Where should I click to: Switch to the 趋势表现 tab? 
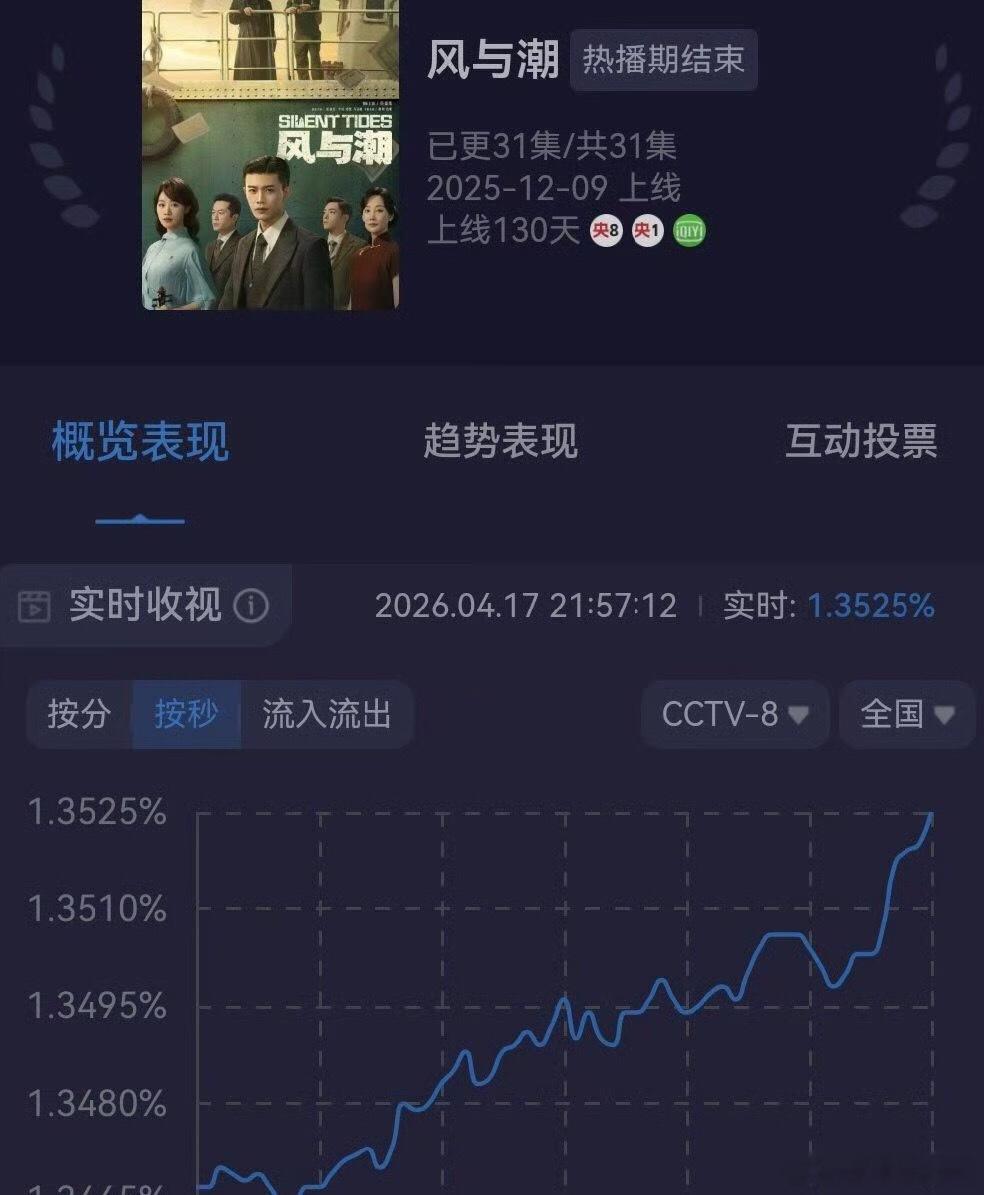coord(501,443)
